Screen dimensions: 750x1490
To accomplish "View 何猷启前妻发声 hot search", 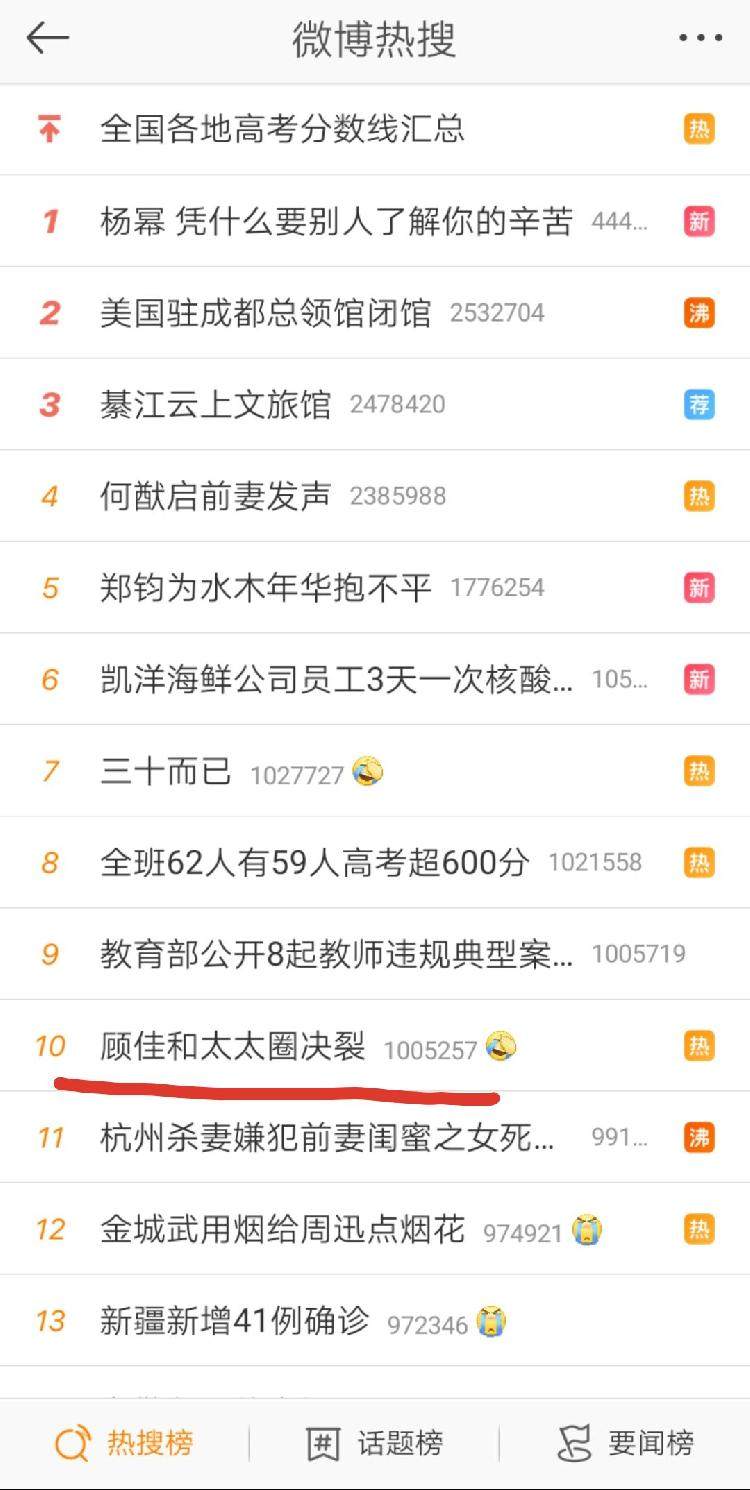I will (215, 496).
